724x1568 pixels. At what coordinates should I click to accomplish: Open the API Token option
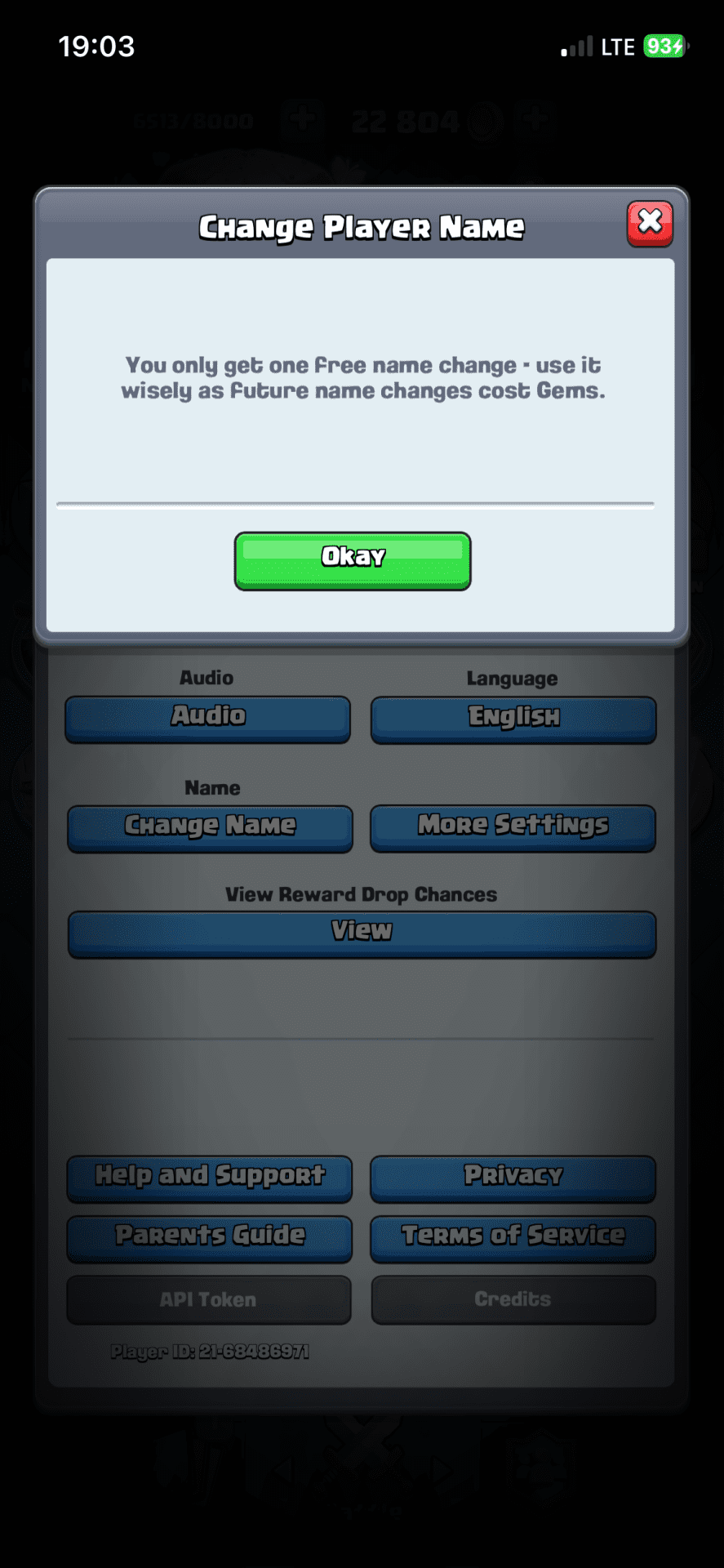tap(209, 1299)
